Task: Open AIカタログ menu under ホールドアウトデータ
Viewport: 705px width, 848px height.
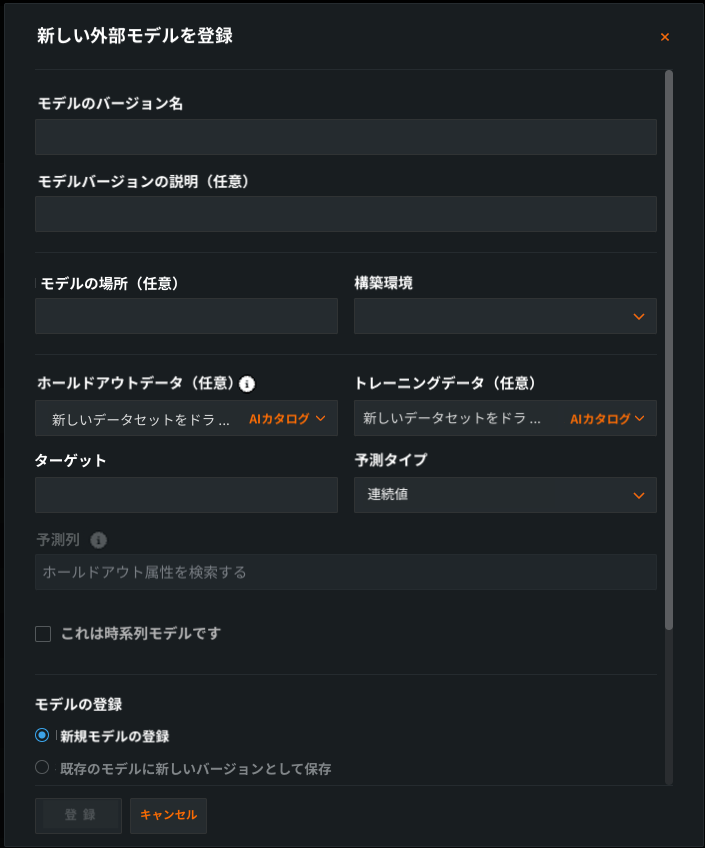Action: coord(287,419)
